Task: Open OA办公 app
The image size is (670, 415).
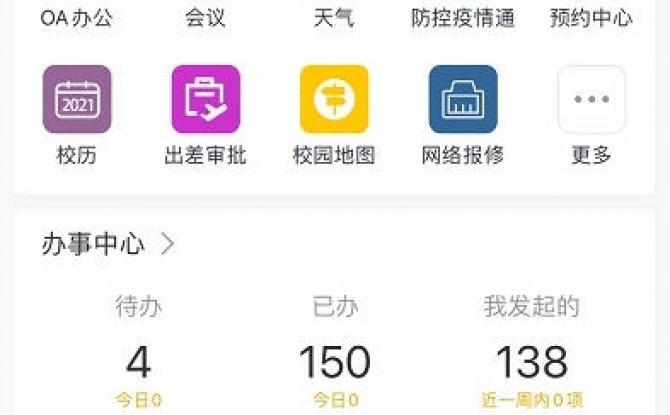Action: tap(77, 17)
